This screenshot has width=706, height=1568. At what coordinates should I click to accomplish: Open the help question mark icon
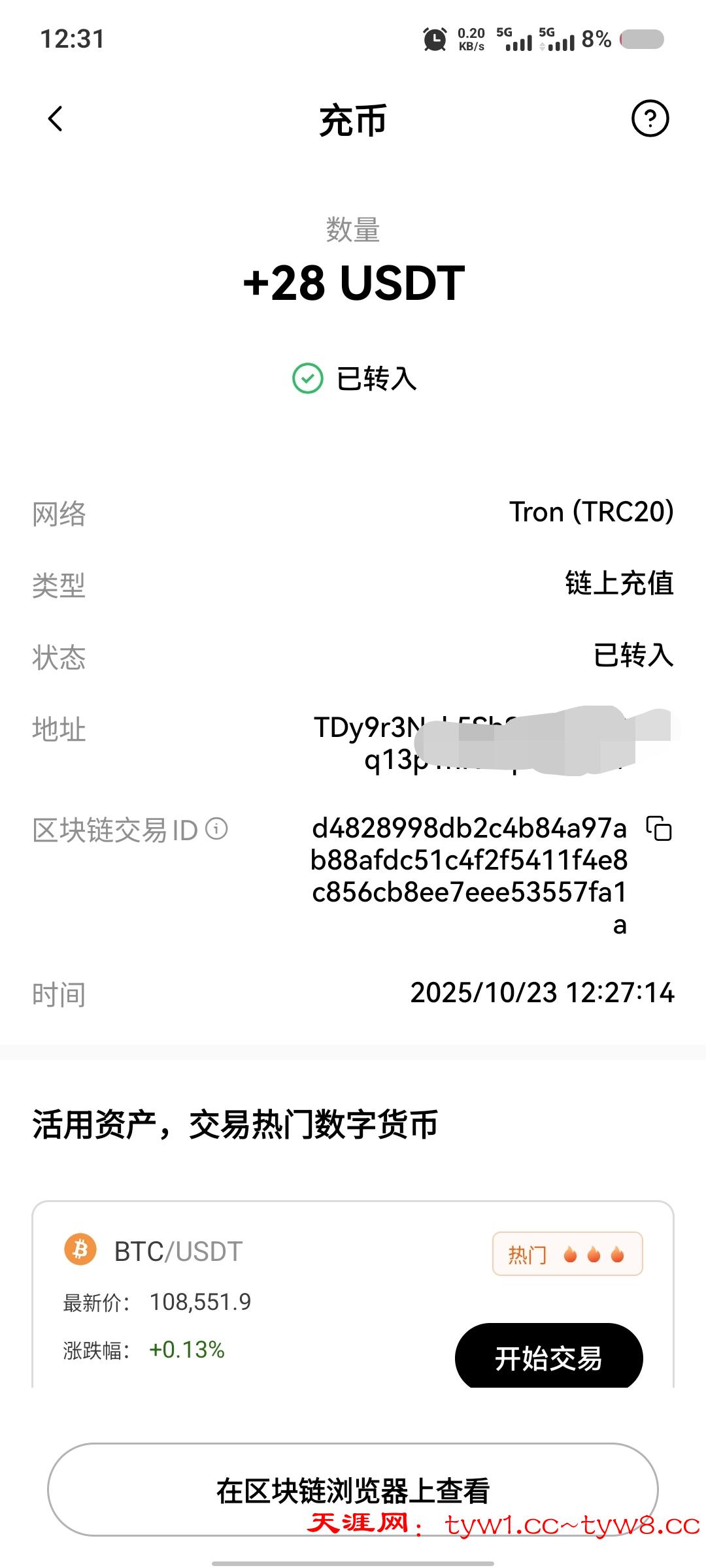(x=650, y=119)
